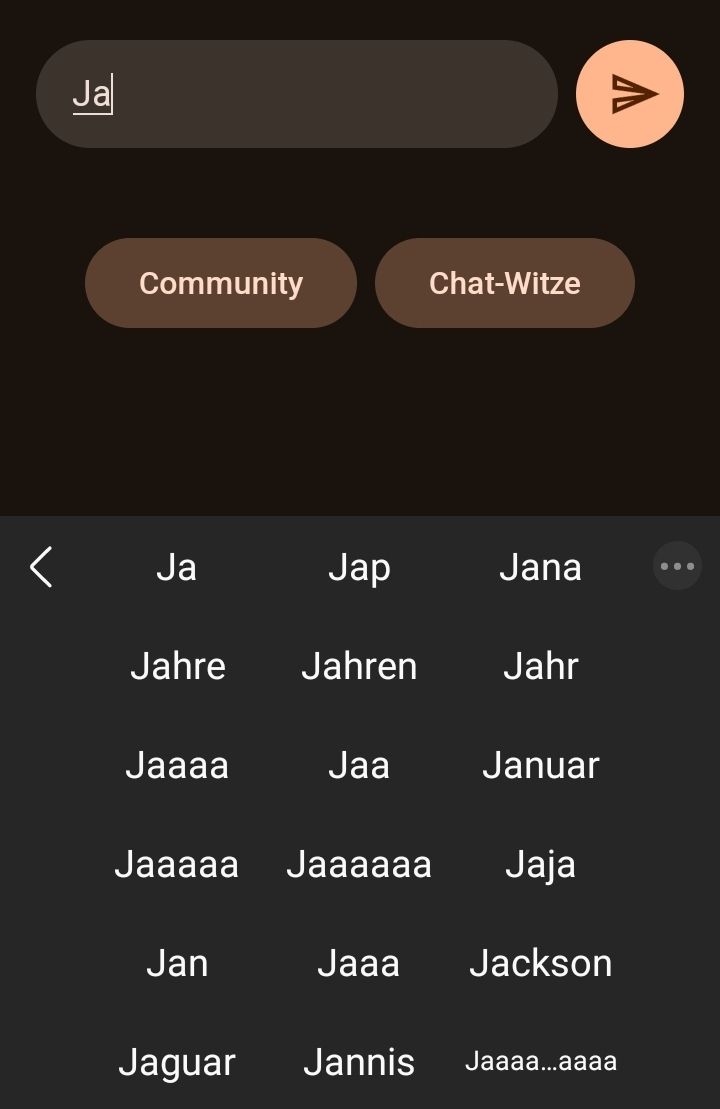Screen dimensions: 720x1109
Task: Choose the suggestion "Jahr"
Action: [540, 666]
